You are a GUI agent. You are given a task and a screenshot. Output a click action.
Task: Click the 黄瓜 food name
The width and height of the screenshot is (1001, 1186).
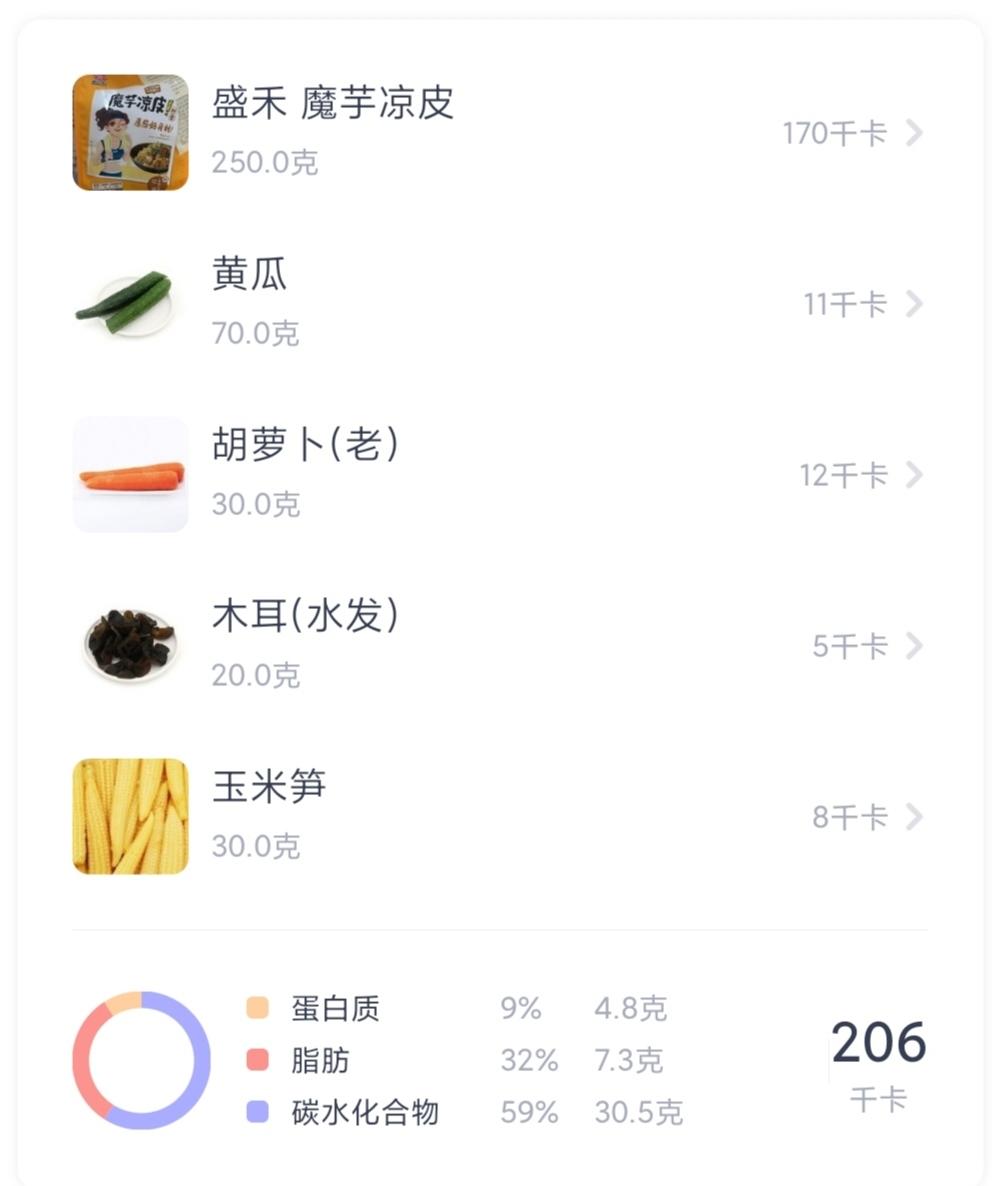click(x=246, y=278)
